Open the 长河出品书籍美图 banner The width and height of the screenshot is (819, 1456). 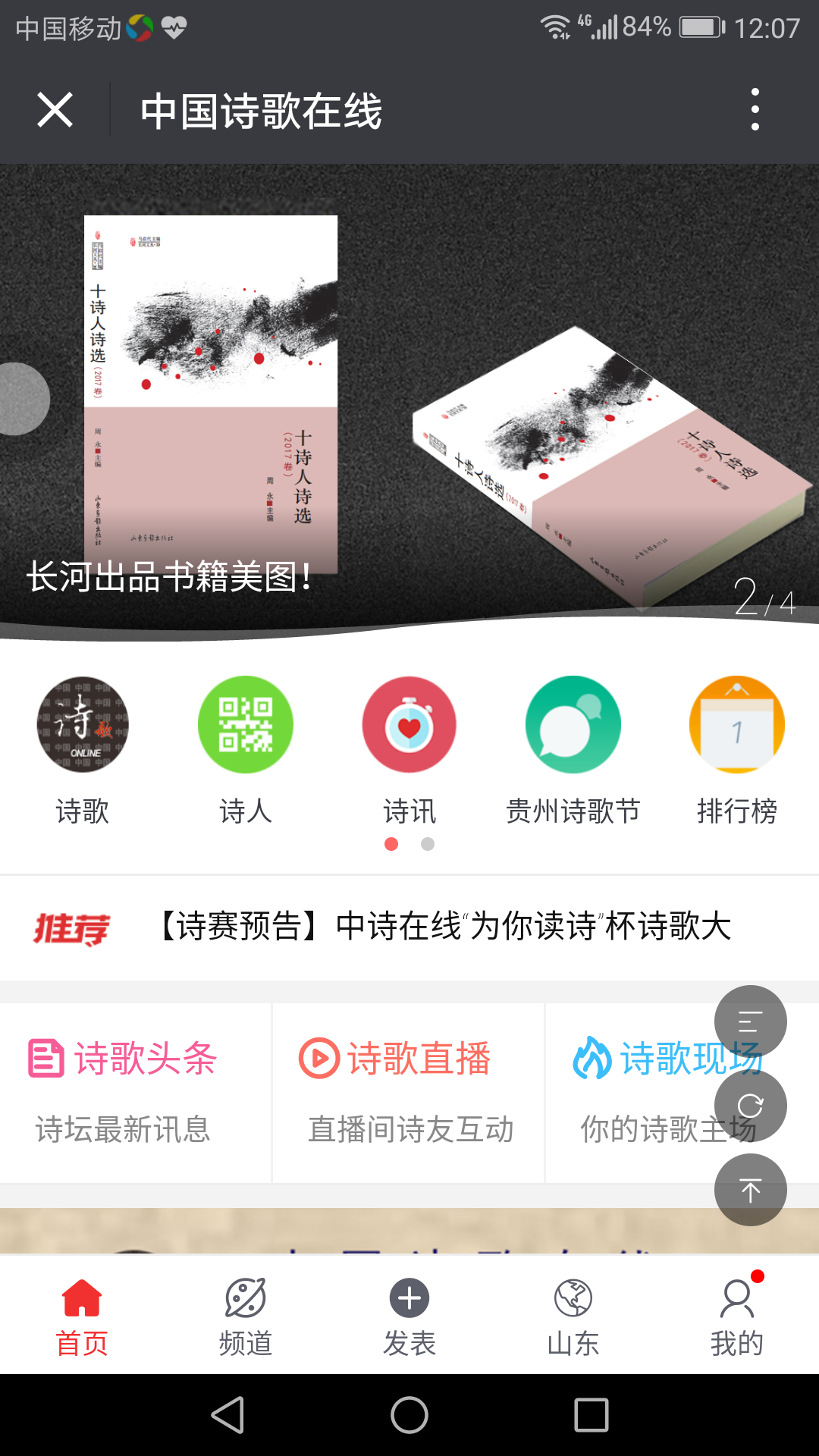pos(409,402)
